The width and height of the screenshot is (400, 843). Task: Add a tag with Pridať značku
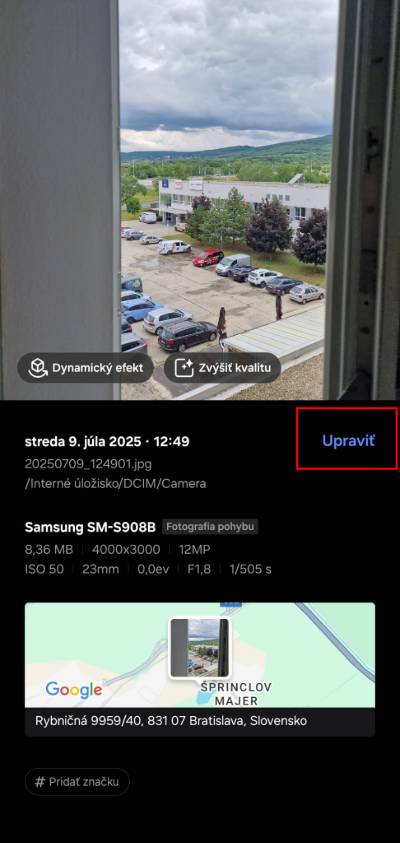(77, 782)
